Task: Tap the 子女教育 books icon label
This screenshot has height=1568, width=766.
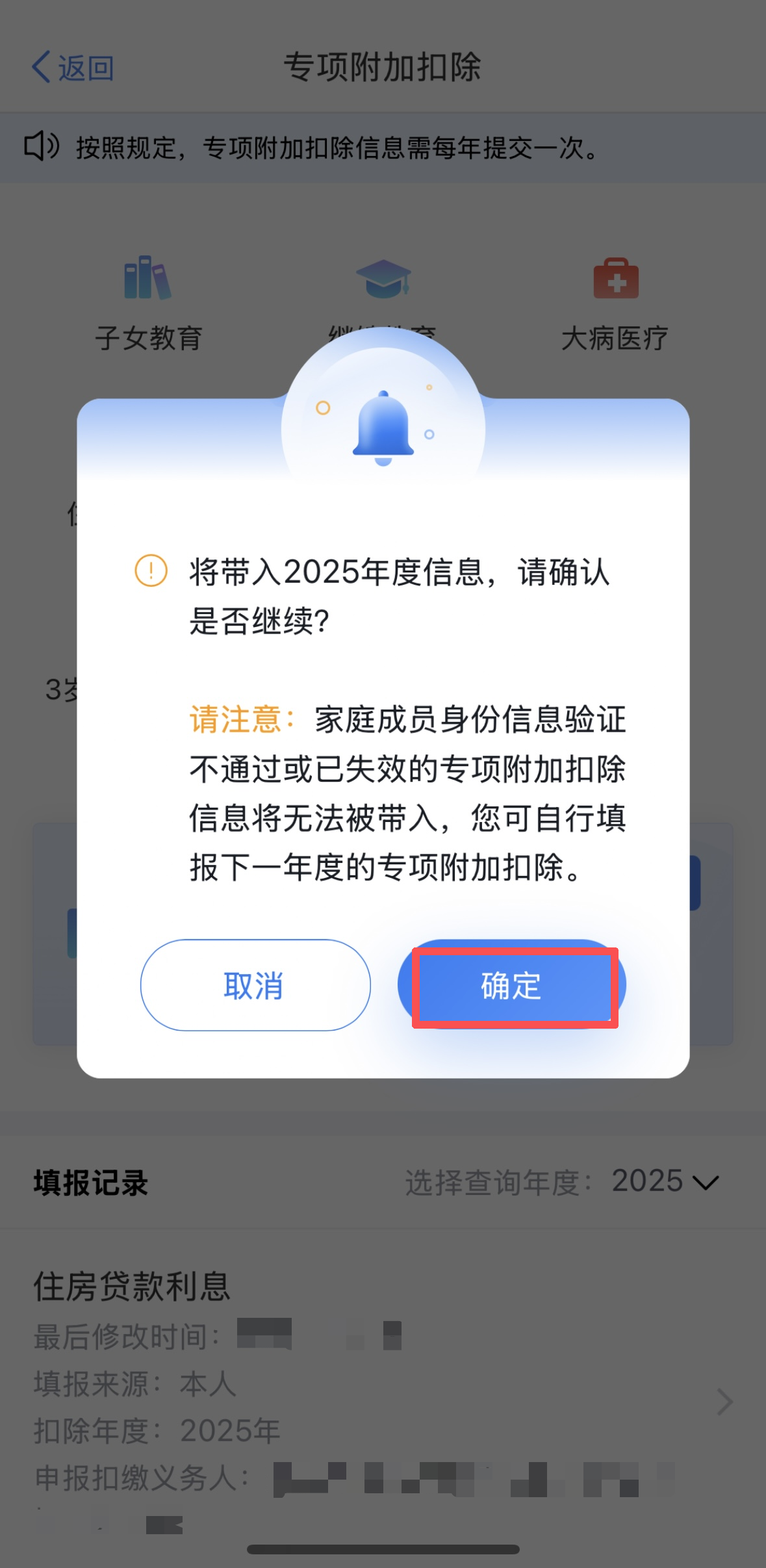Action: (148, 337)
